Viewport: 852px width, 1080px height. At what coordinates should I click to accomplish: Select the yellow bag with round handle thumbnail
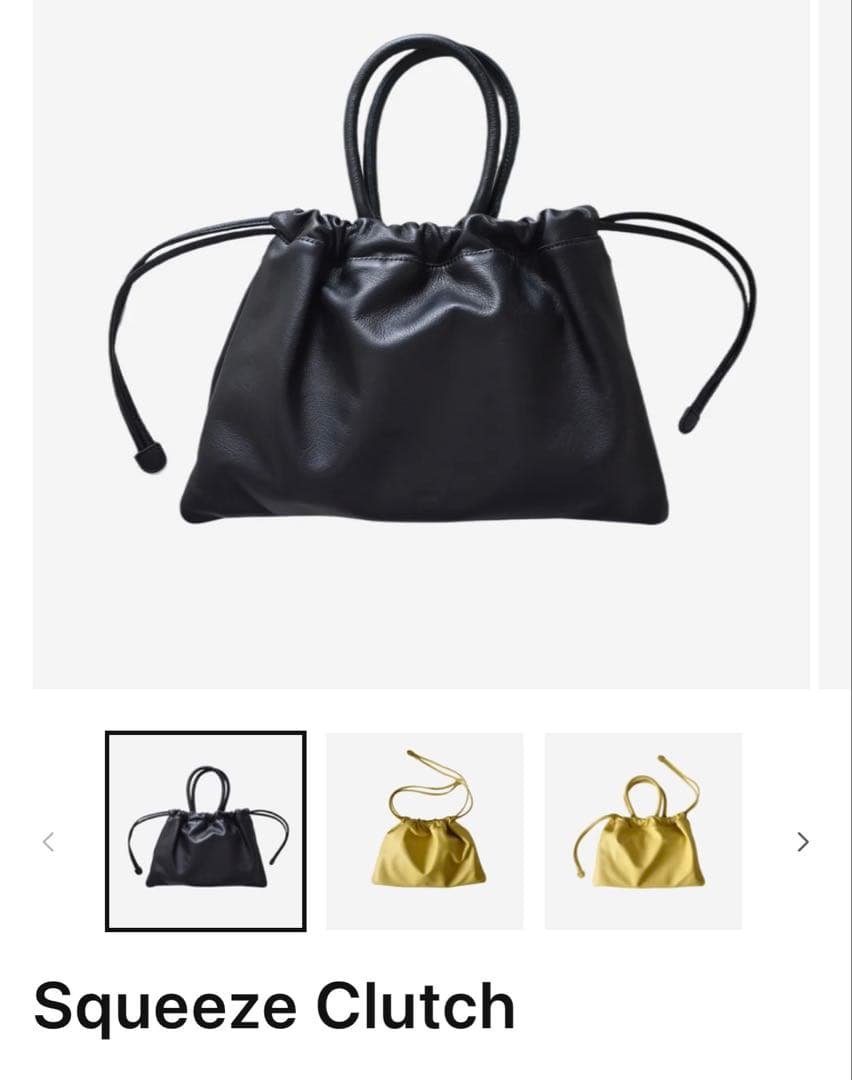643,831
